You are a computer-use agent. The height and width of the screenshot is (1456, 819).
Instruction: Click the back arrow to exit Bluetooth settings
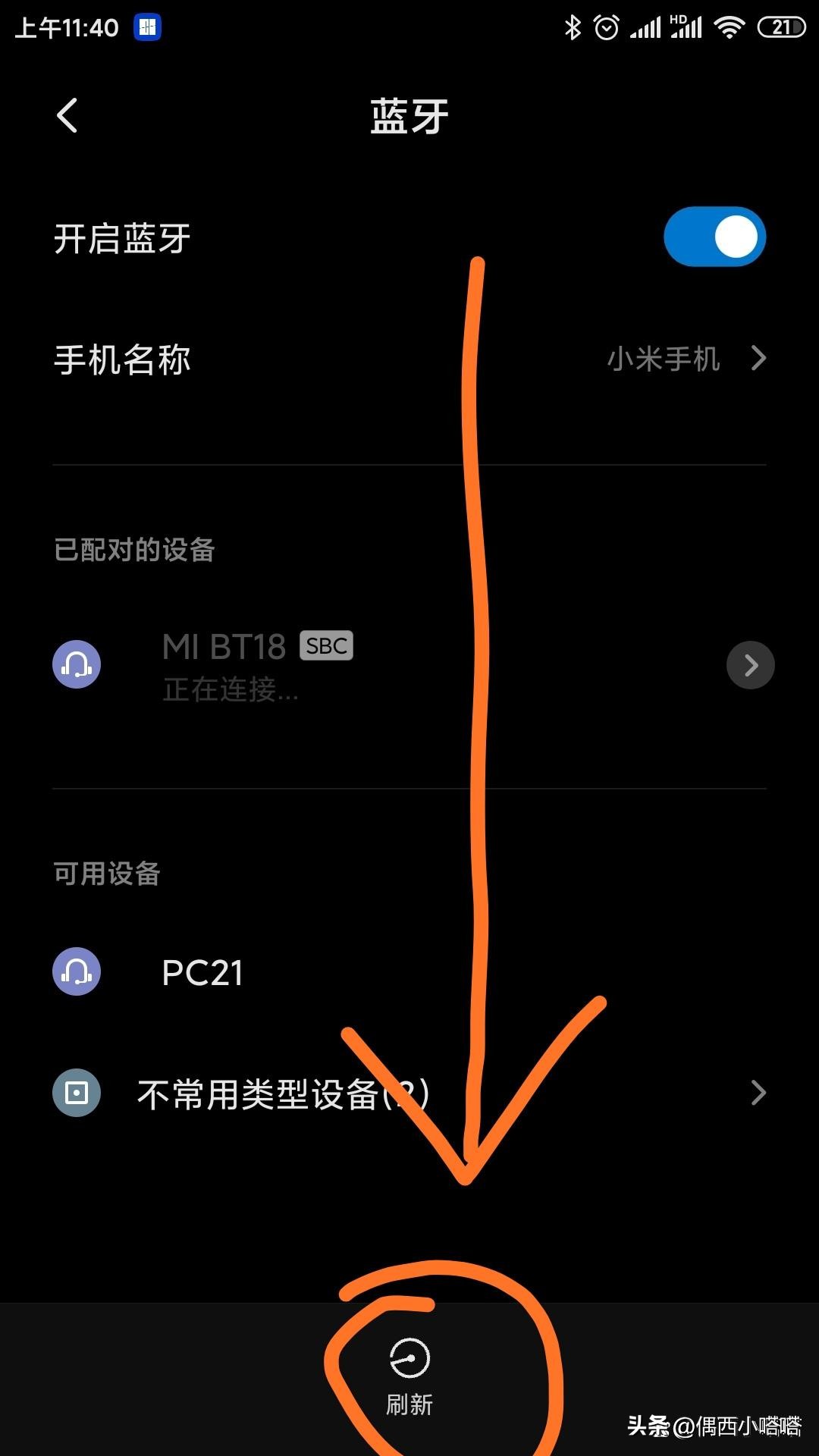[67, 115]
